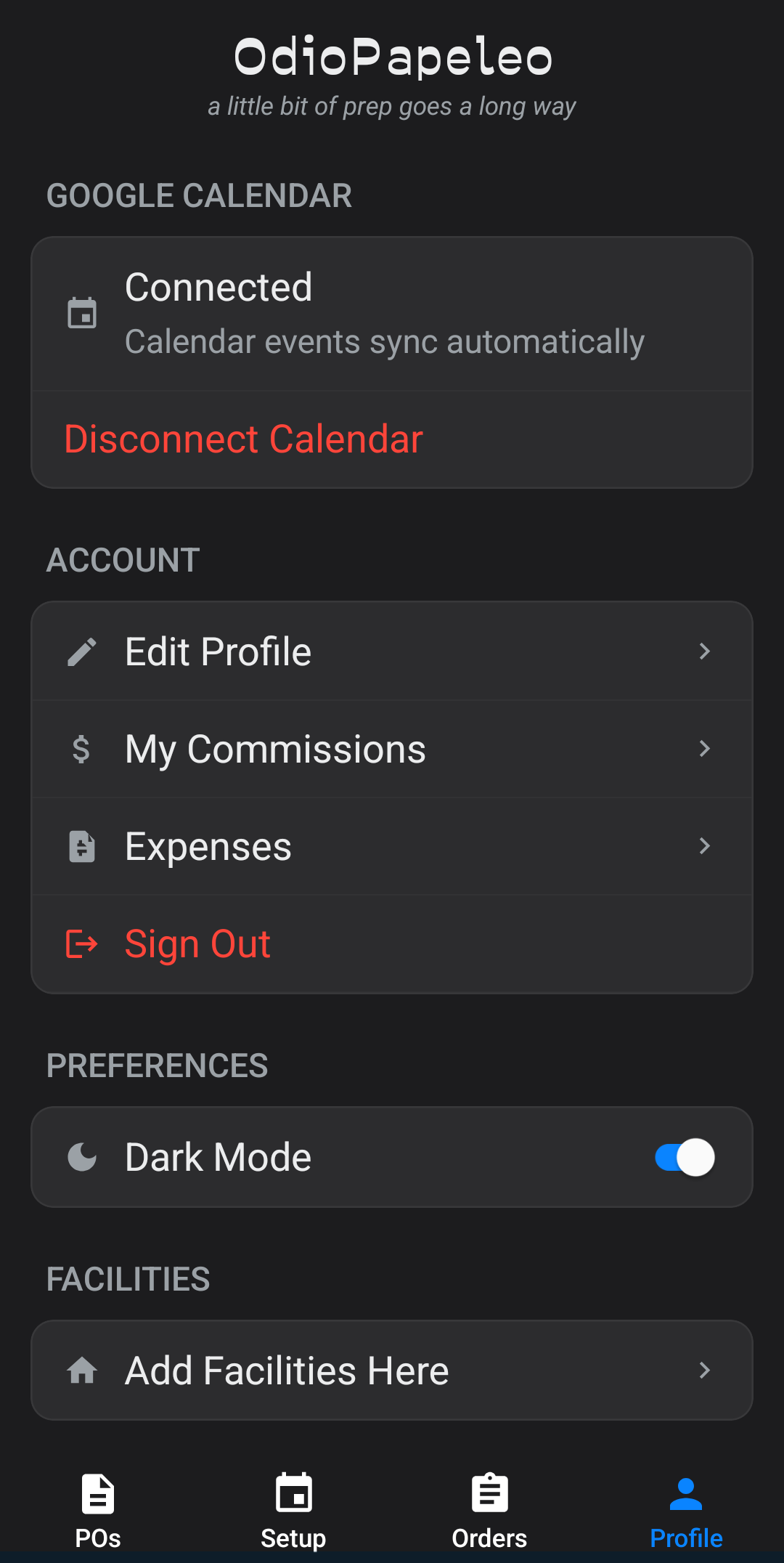The width and height of the screenshot is (784, 1563).
Task: Open the Expenses row
Action: (392, 846)
